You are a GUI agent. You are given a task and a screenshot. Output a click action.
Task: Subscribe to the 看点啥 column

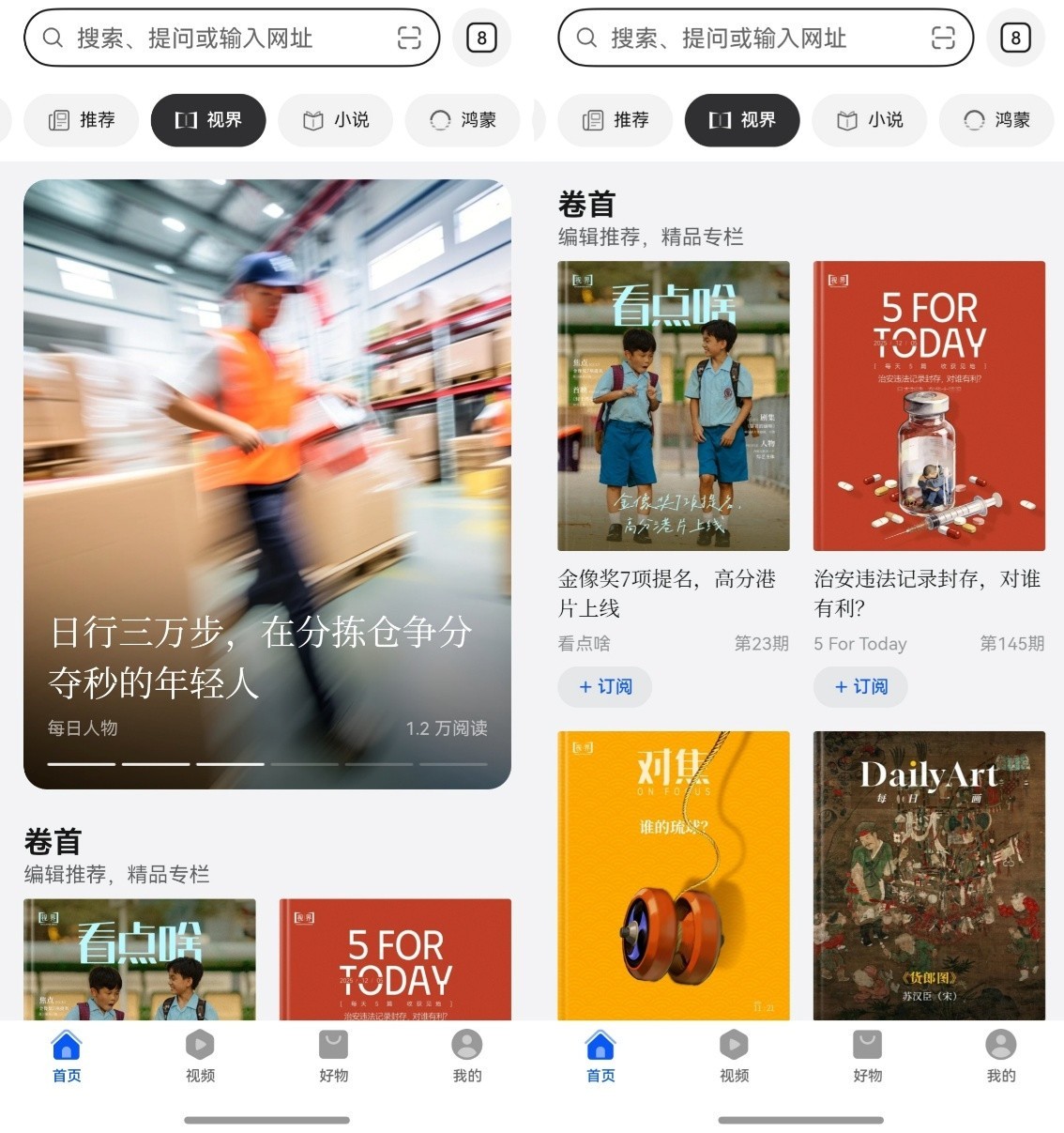tap(604, 686)
